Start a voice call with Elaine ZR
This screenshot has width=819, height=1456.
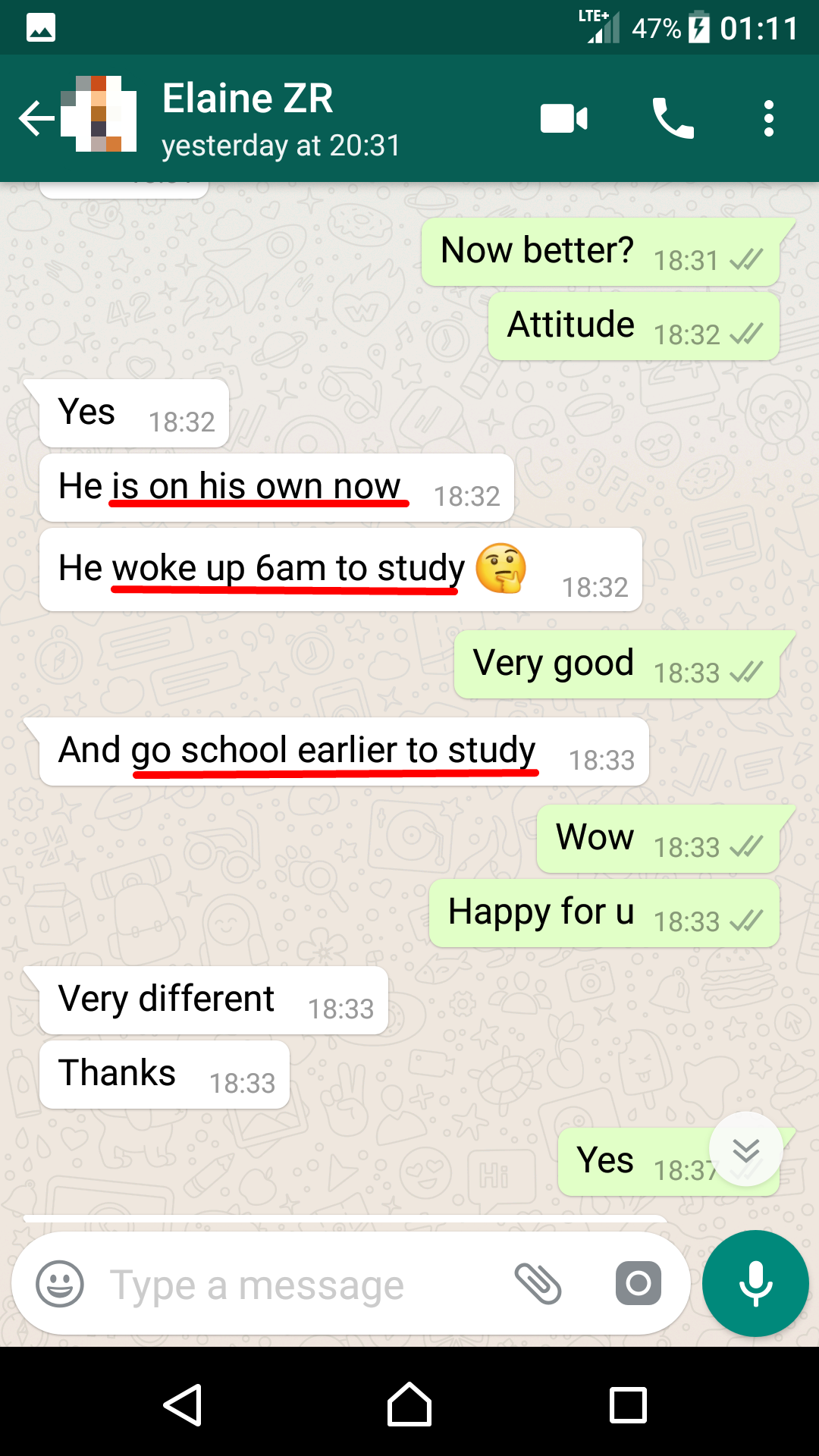(x=673, y=118)
